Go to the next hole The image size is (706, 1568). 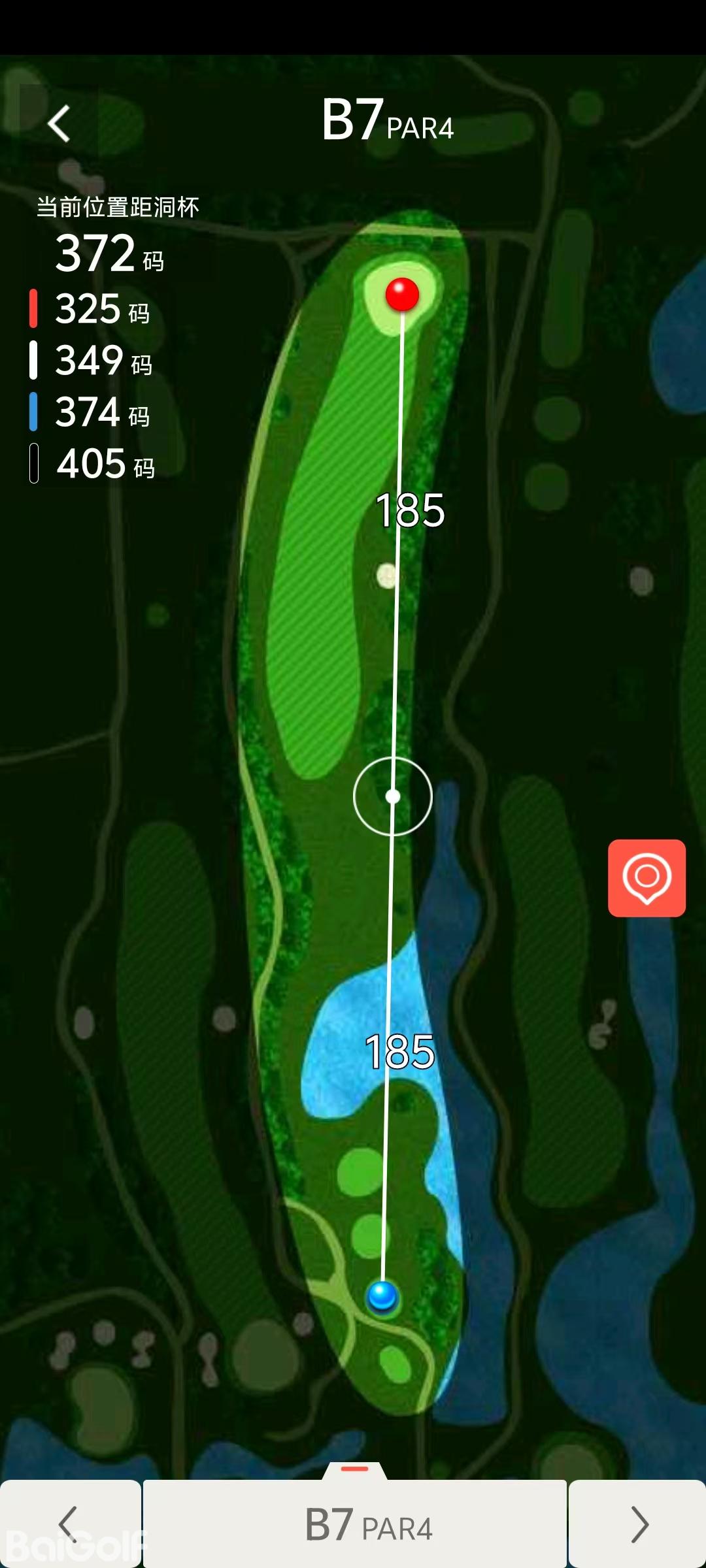click(x=638, y=1524)
